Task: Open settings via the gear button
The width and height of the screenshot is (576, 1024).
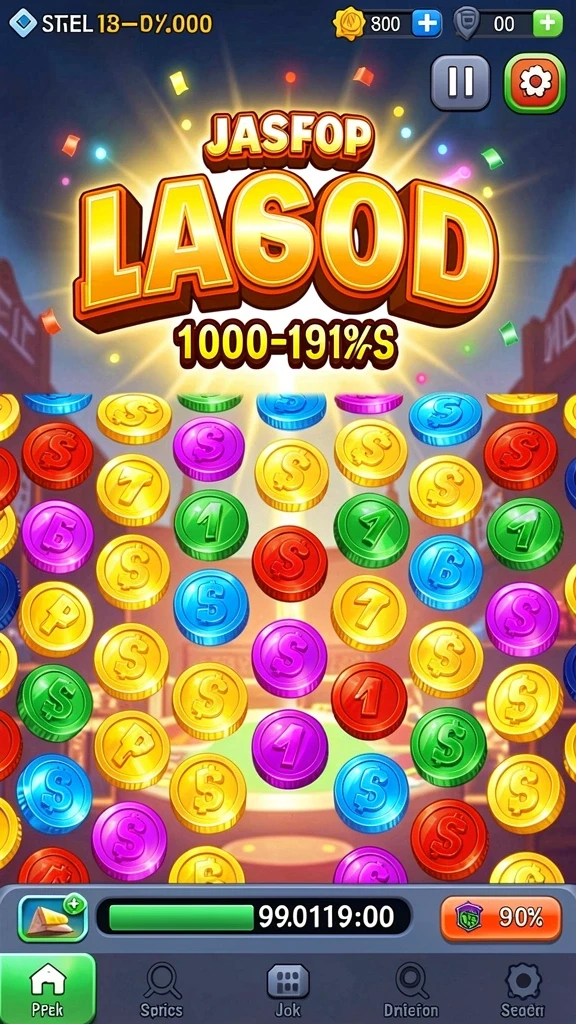Action: [x=534, y=83]
